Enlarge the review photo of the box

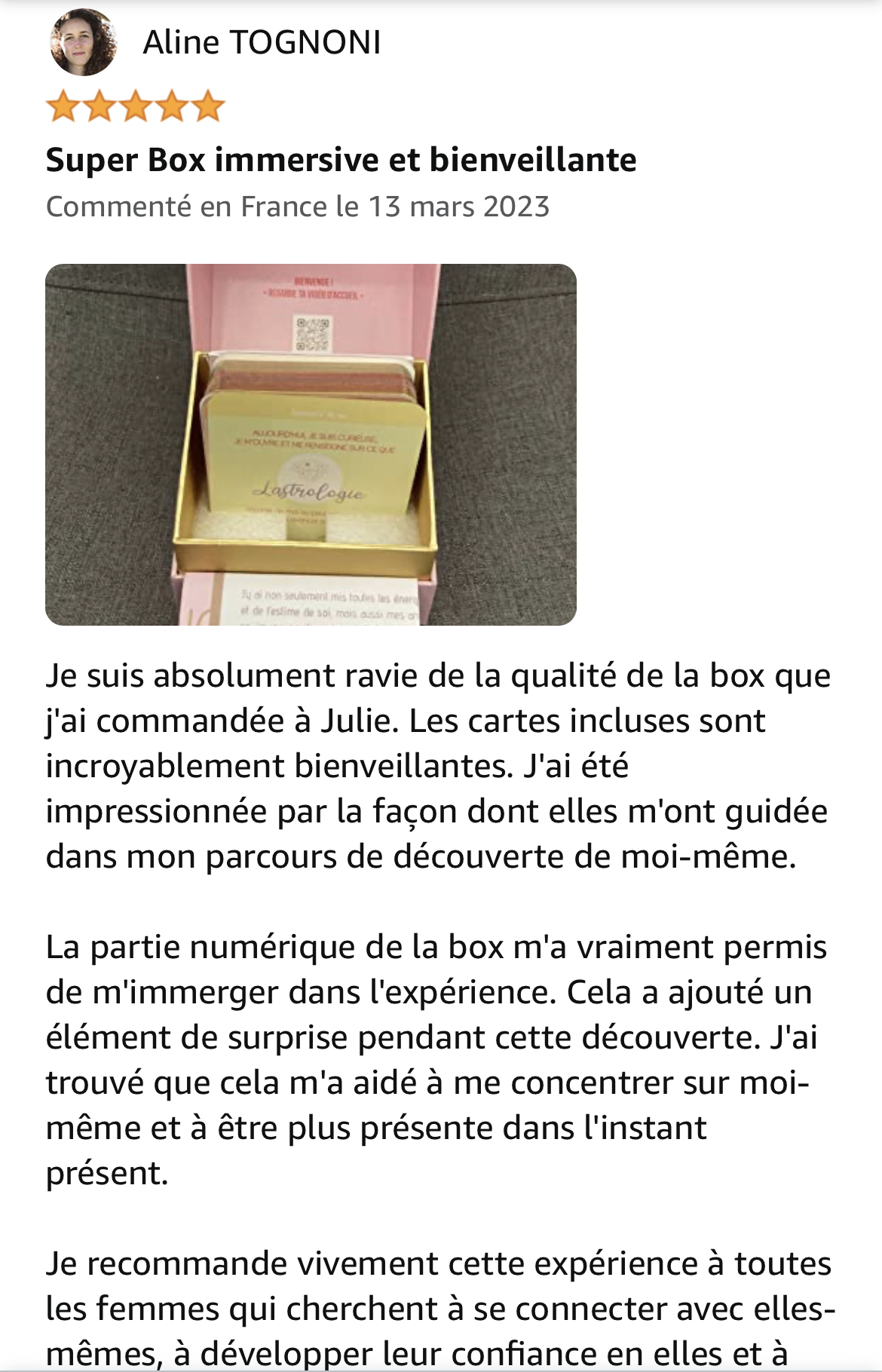[x=311, y=445]
